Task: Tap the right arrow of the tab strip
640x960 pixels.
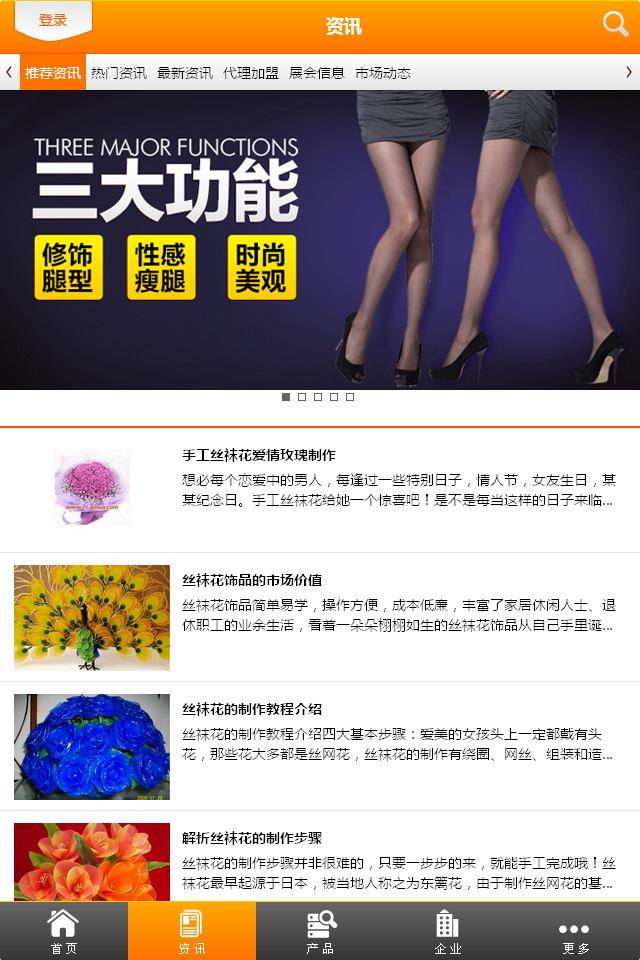Action: 629,72
